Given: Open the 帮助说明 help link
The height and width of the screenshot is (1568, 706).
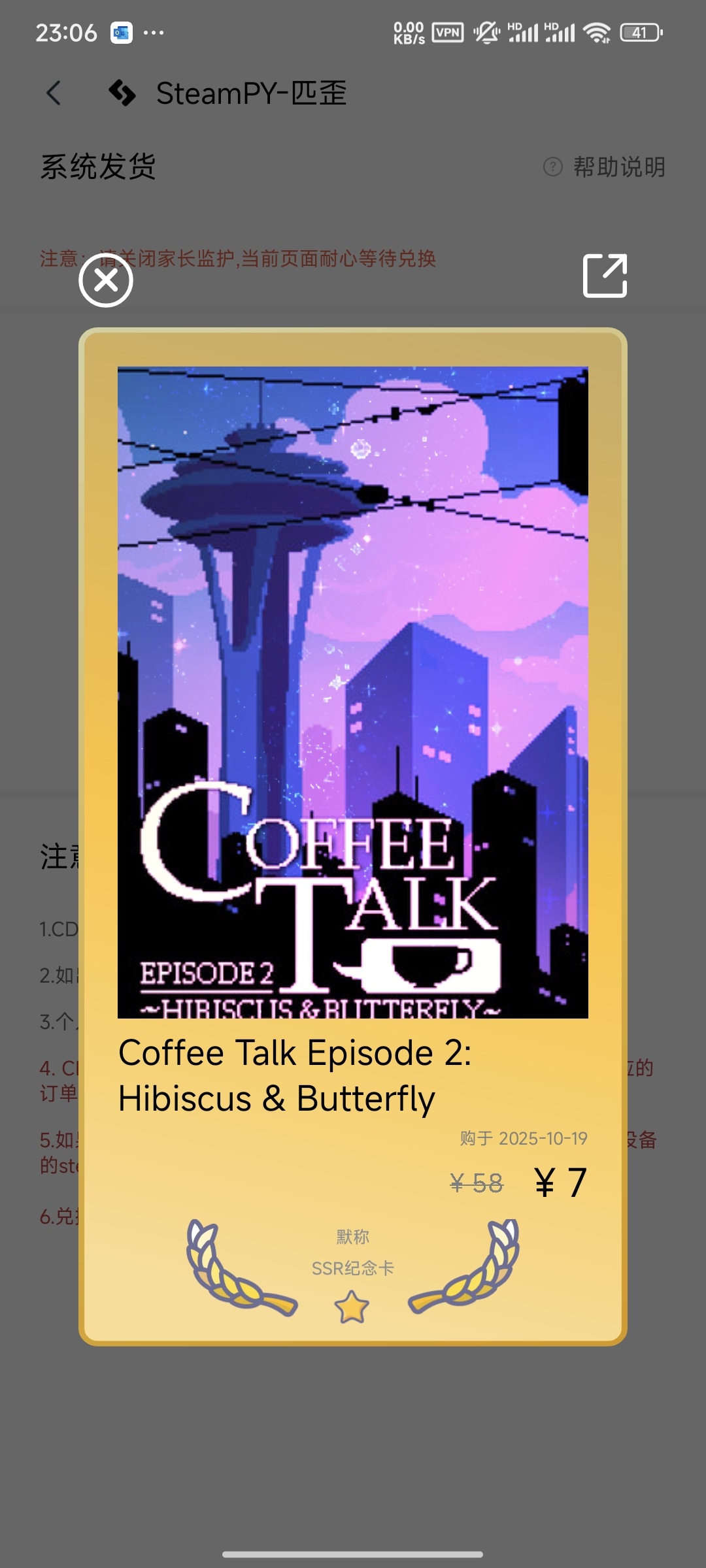Looking at the screenshot, I should (x=605, y=167).
